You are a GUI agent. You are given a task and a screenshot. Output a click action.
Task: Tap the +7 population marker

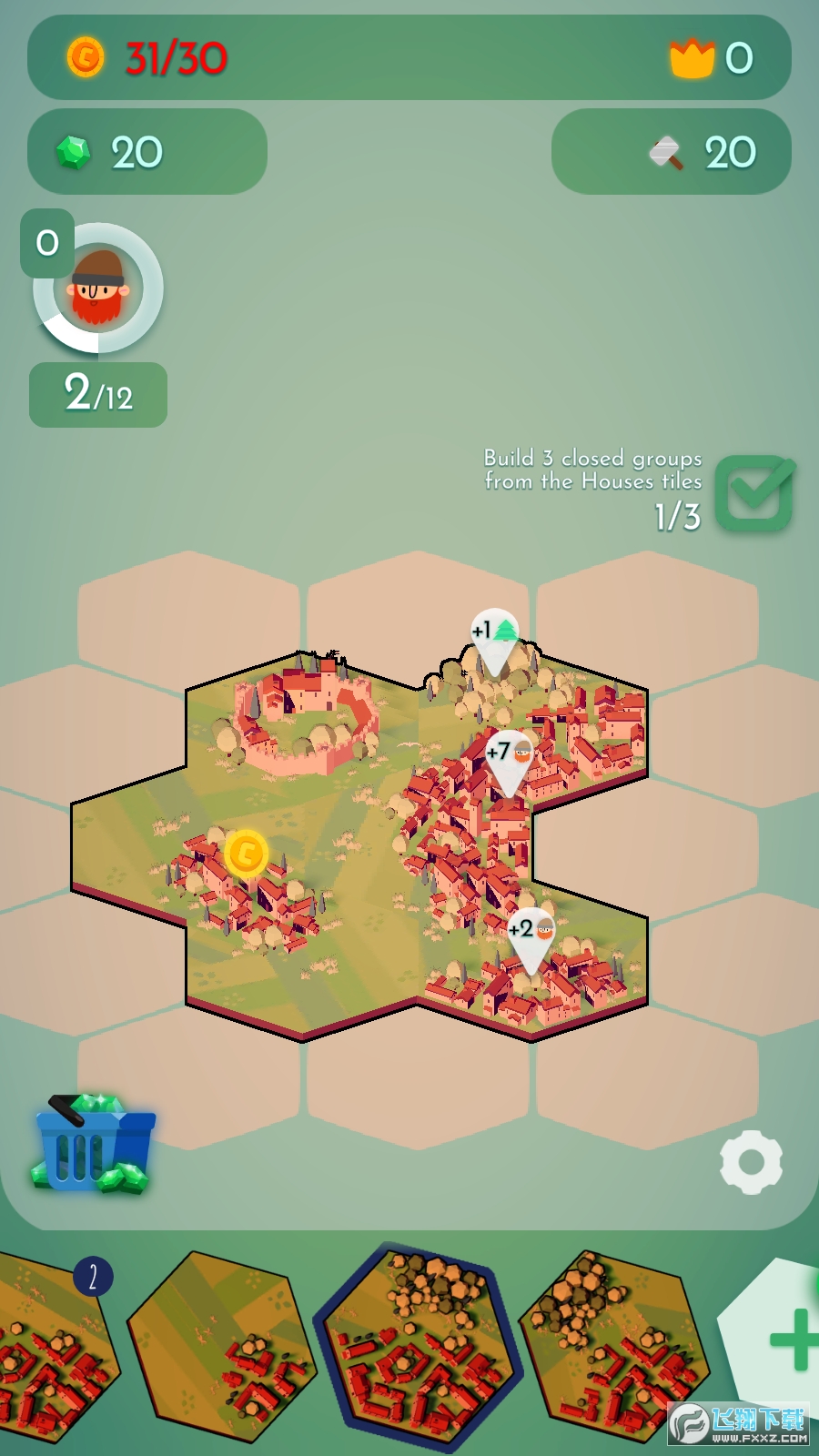pyautogui.click(x=509, y=755)
